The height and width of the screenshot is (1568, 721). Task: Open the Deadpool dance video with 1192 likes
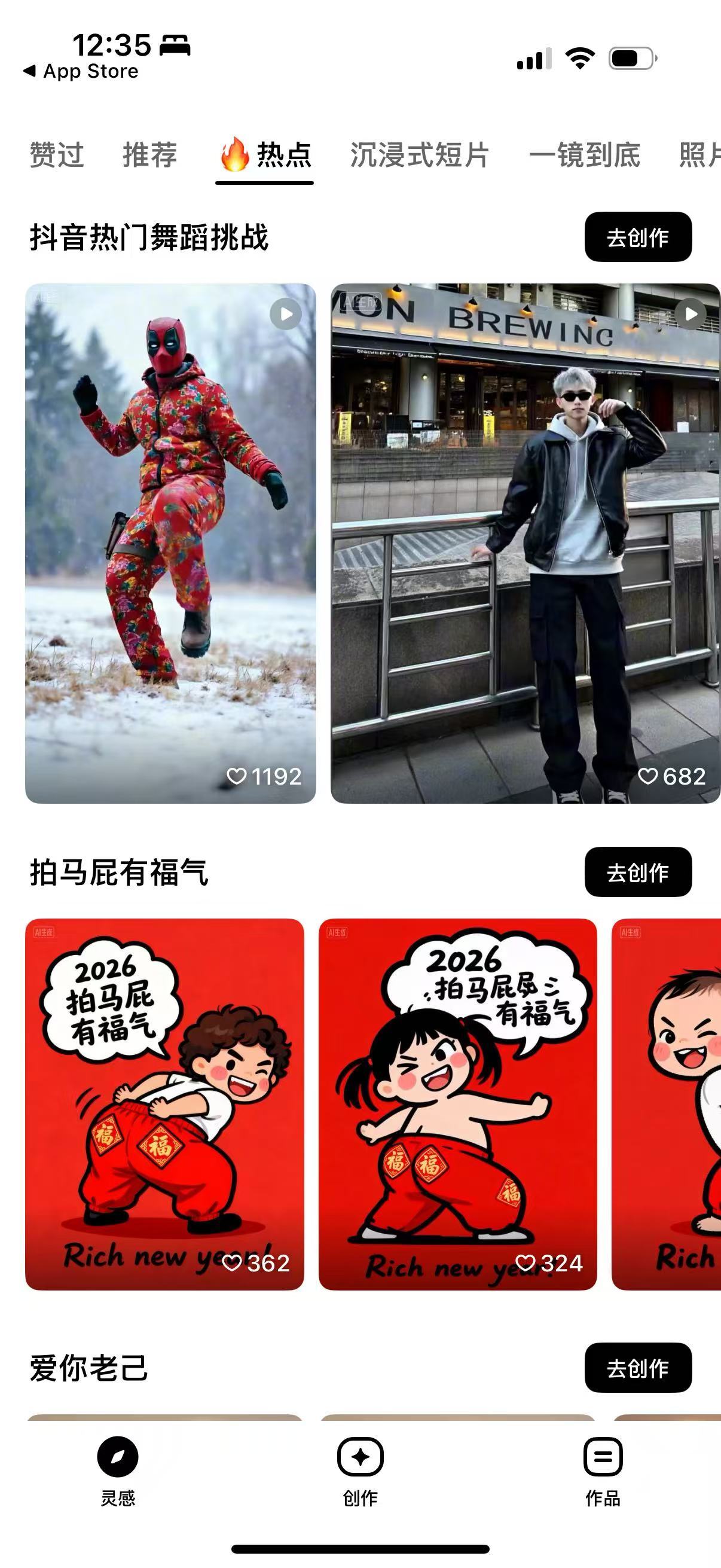[170, 543]
